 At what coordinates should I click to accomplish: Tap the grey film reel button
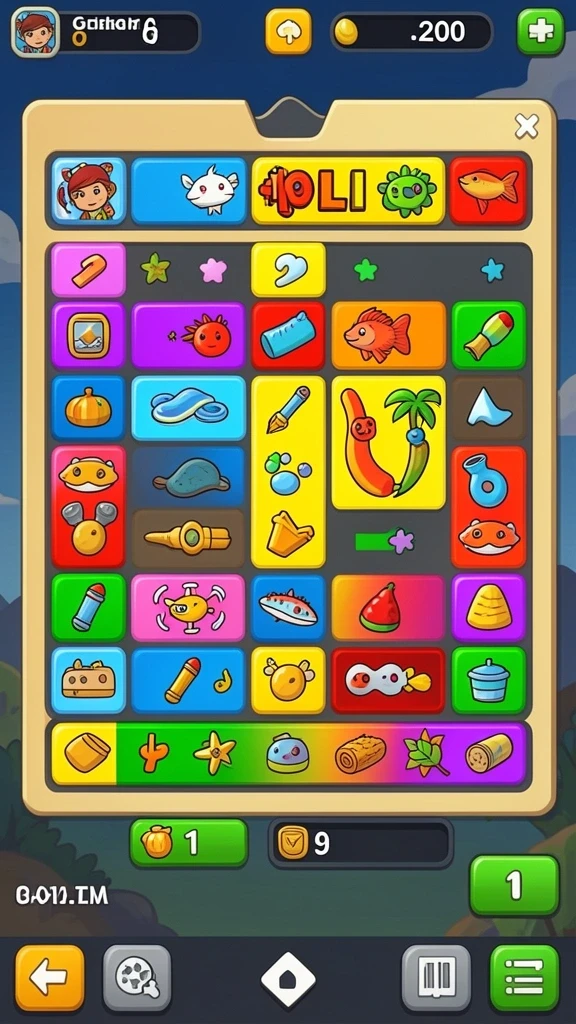[137, 978]
